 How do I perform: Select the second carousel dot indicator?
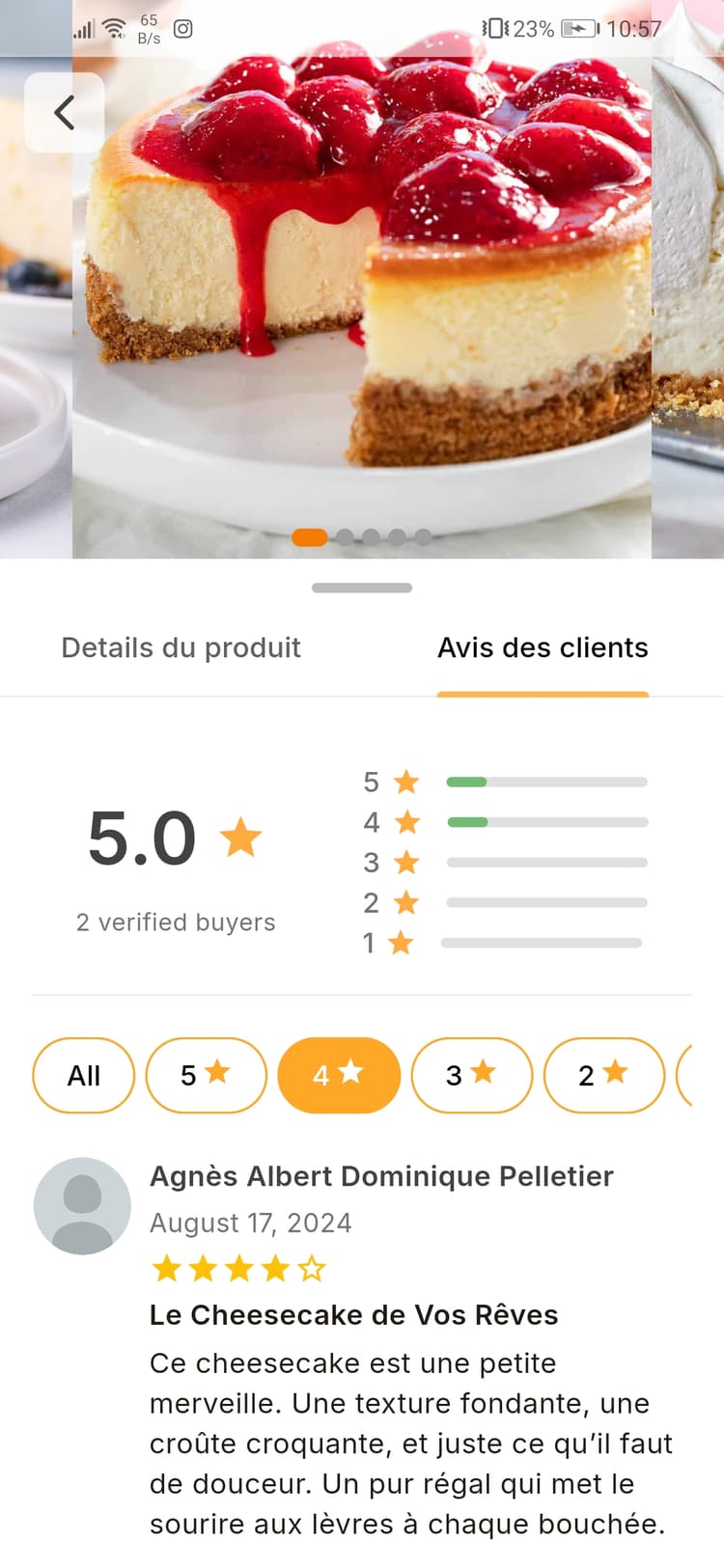(x=345, y=537)
